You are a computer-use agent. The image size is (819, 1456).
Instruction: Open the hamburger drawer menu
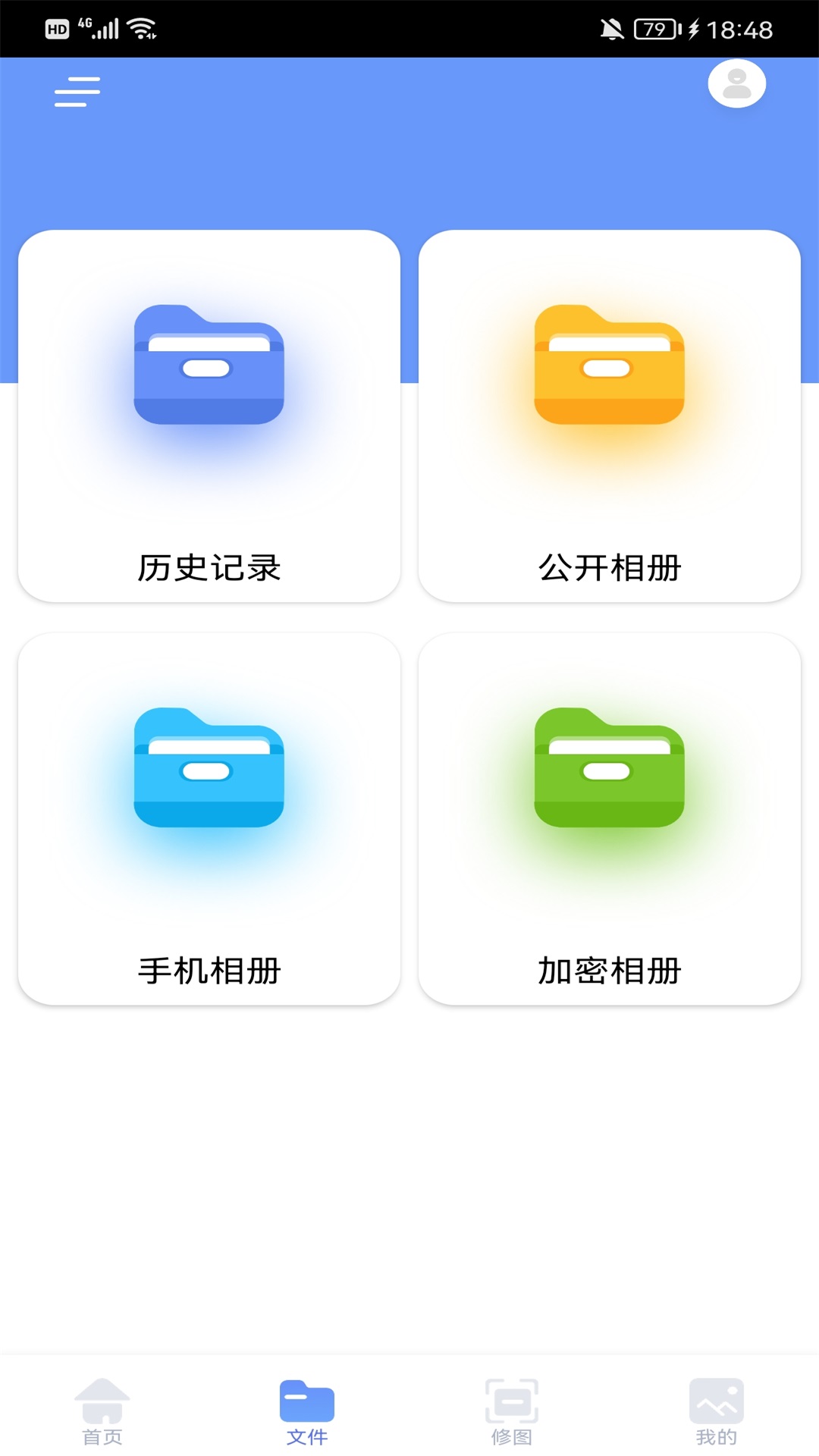tap(77, 92)
